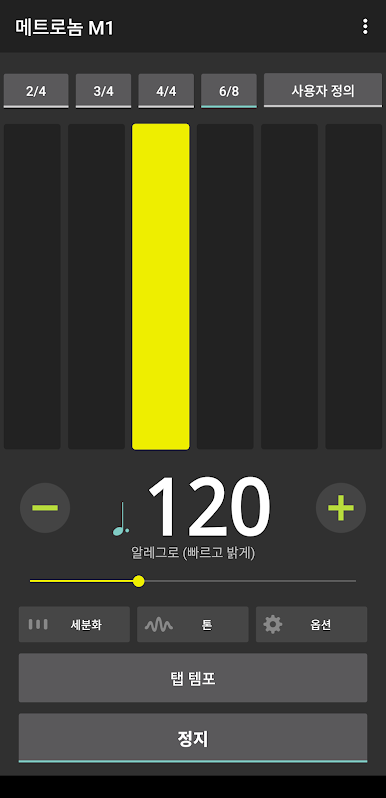386x798 pixels.
Task: Open 옵션 options
Action: pyautogui.click(x=312, y=624)
